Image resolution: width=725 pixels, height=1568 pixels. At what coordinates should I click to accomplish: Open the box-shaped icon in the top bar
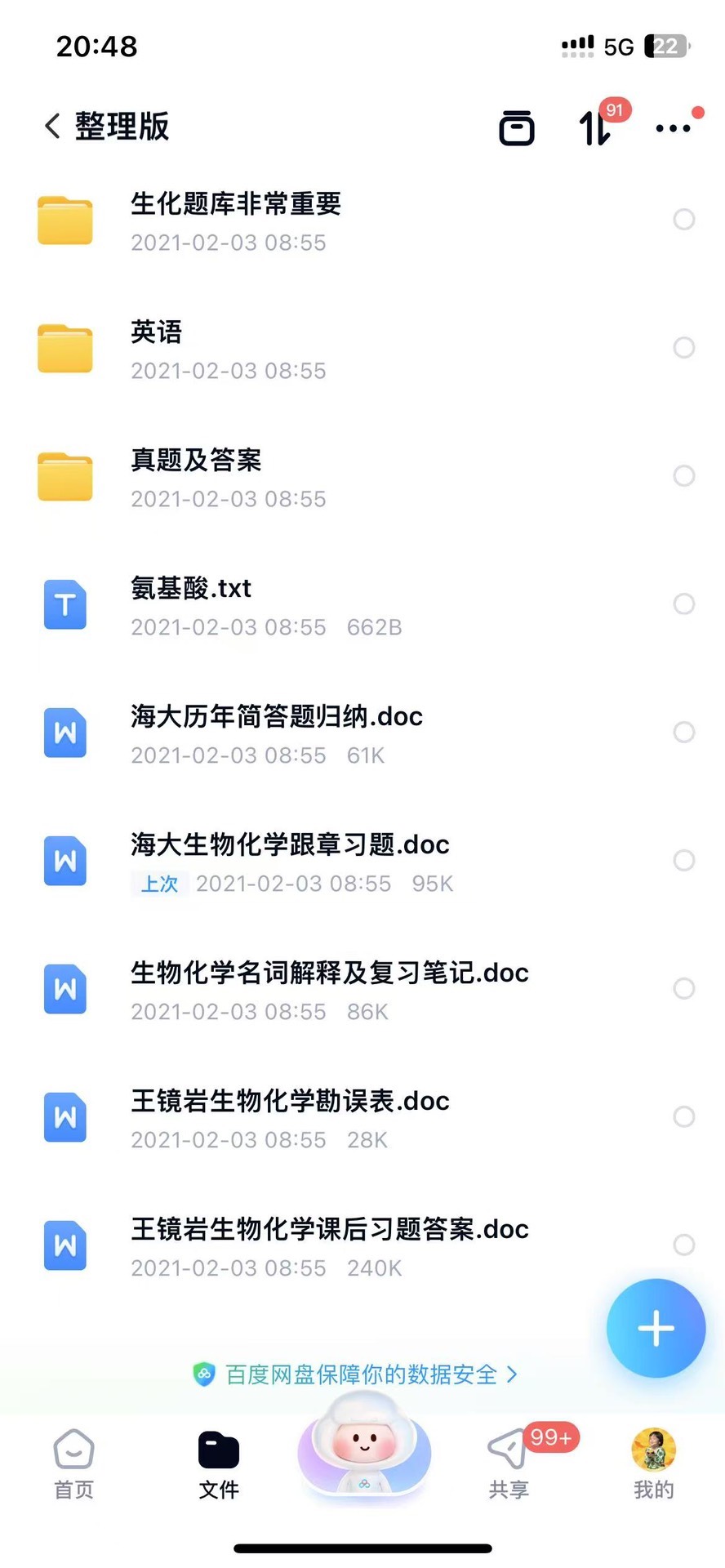tap(517, 127)
